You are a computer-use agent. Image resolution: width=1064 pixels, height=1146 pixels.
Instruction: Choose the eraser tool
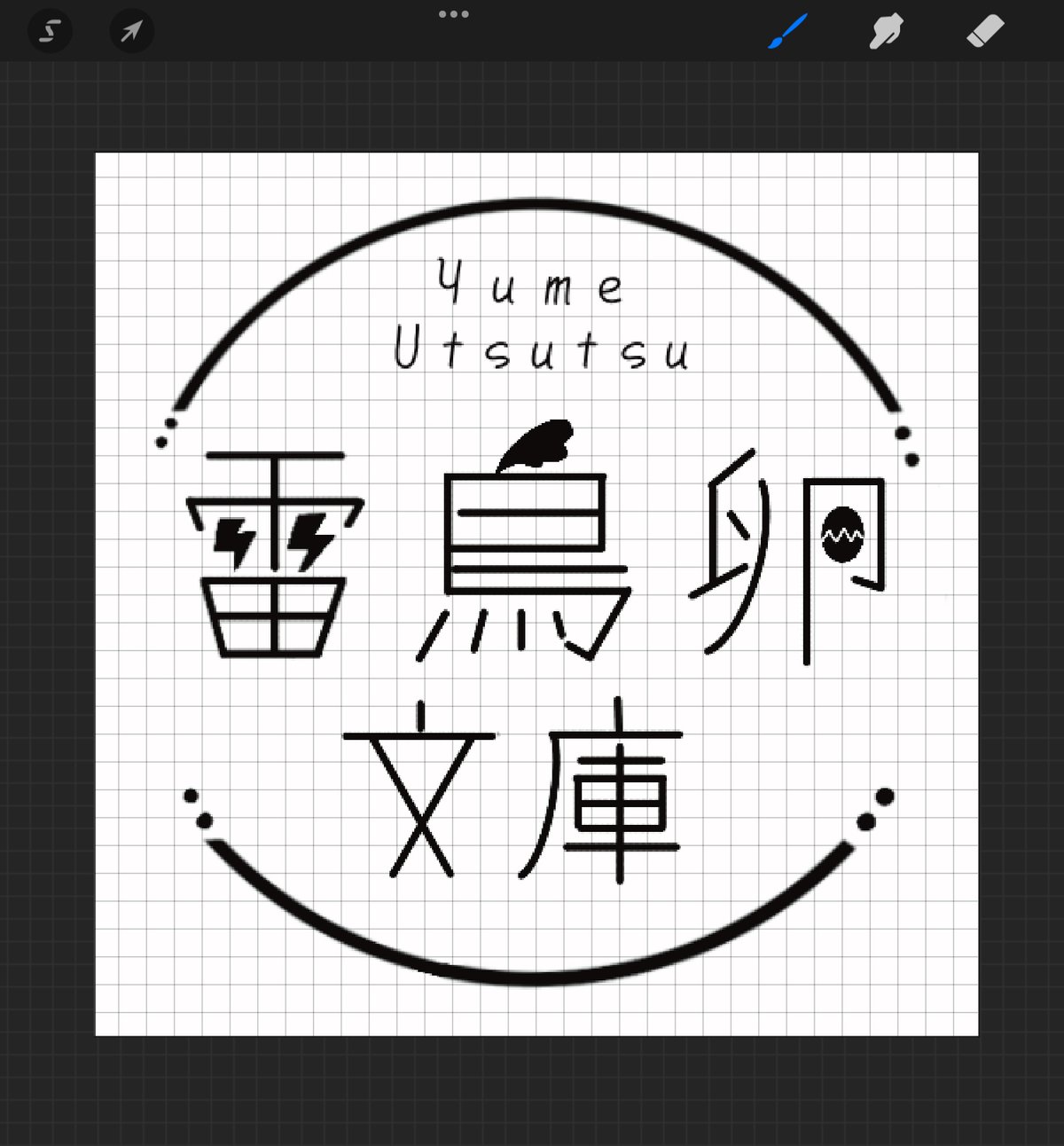[x=984, y=32]
